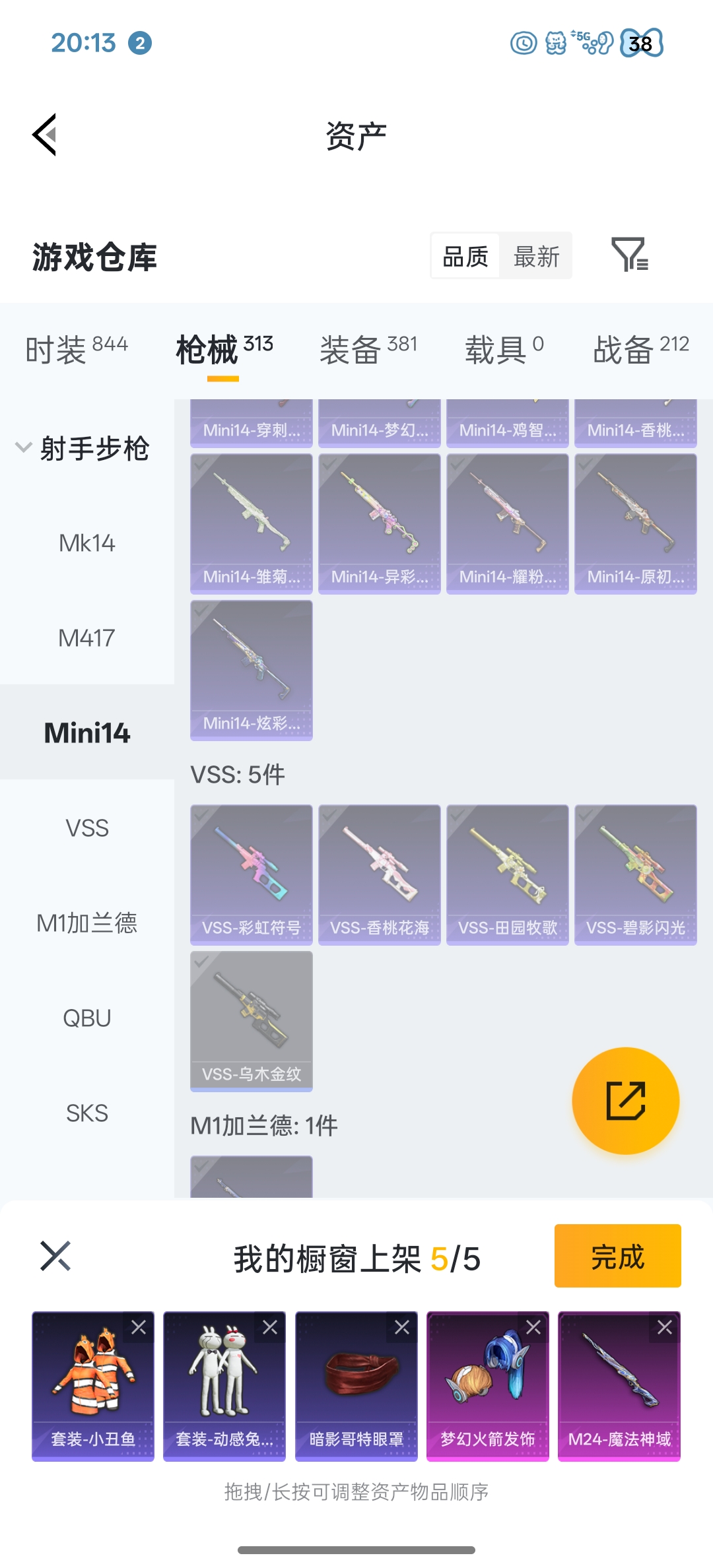Select the VSS-彩虹符号 skin
The image size is (713, 1568).
(251, 874)
